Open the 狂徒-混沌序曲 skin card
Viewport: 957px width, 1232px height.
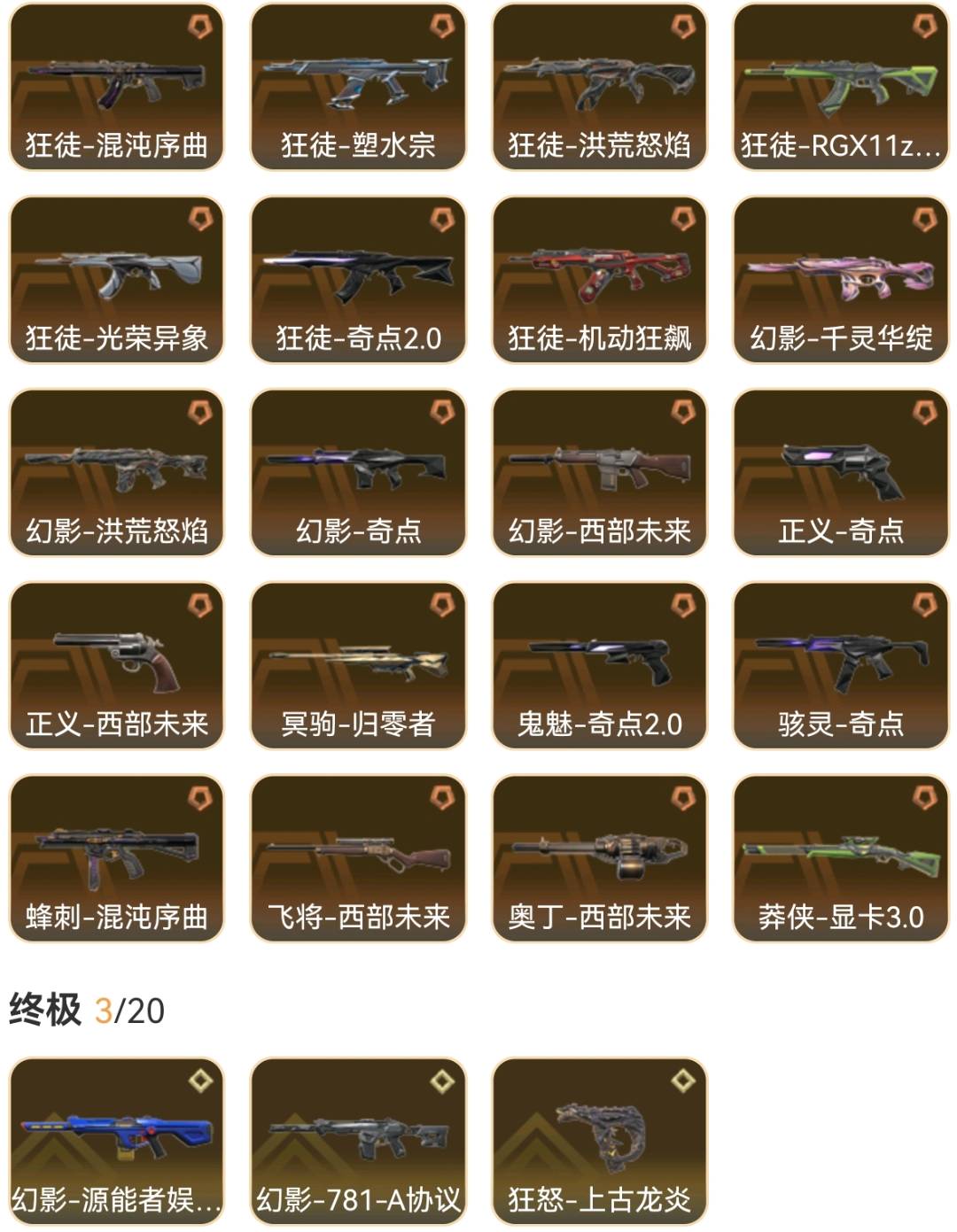116,87
